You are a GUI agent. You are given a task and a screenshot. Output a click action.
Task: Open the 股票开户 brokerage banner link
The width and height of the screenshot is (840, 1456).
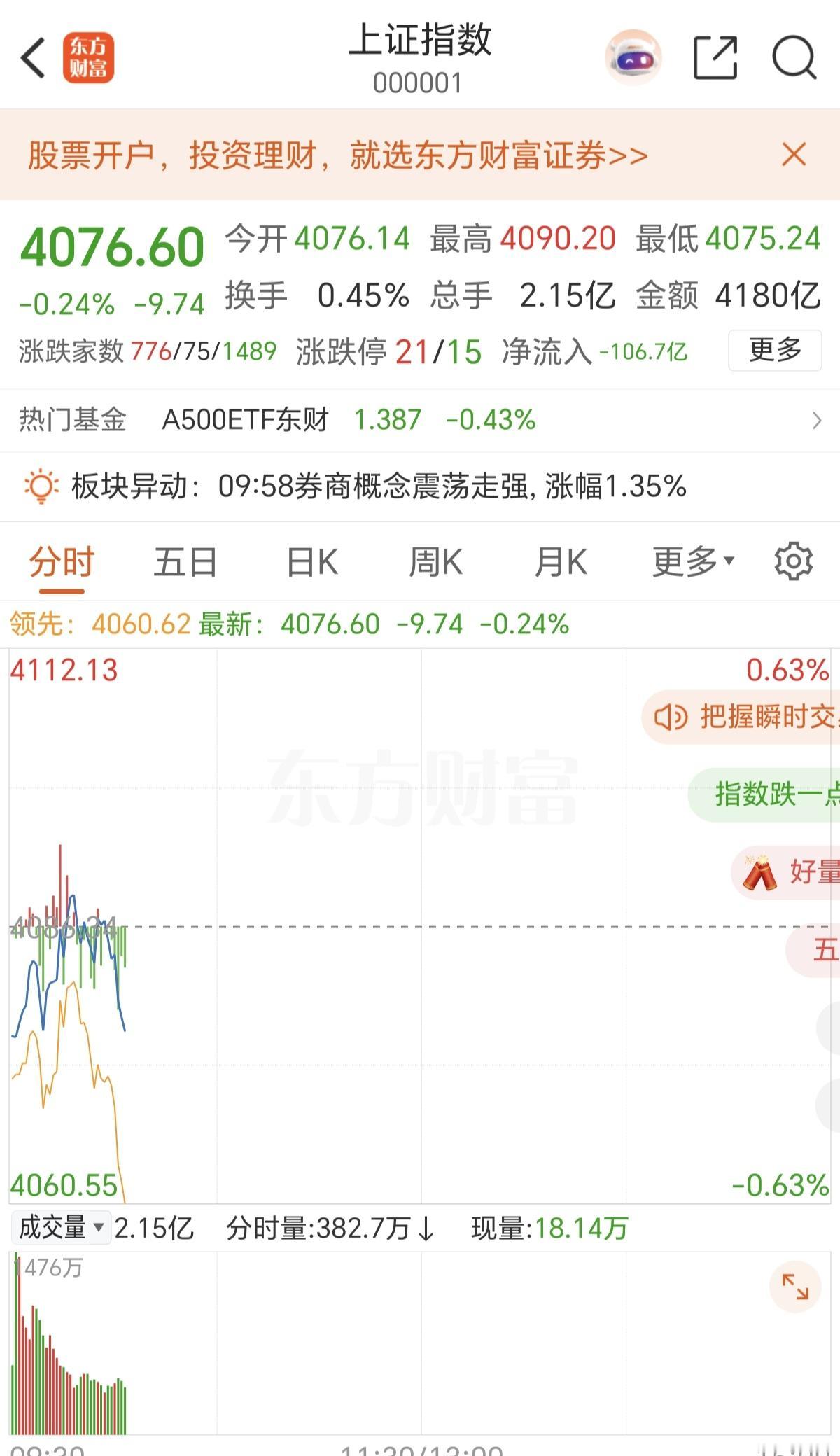336,155
